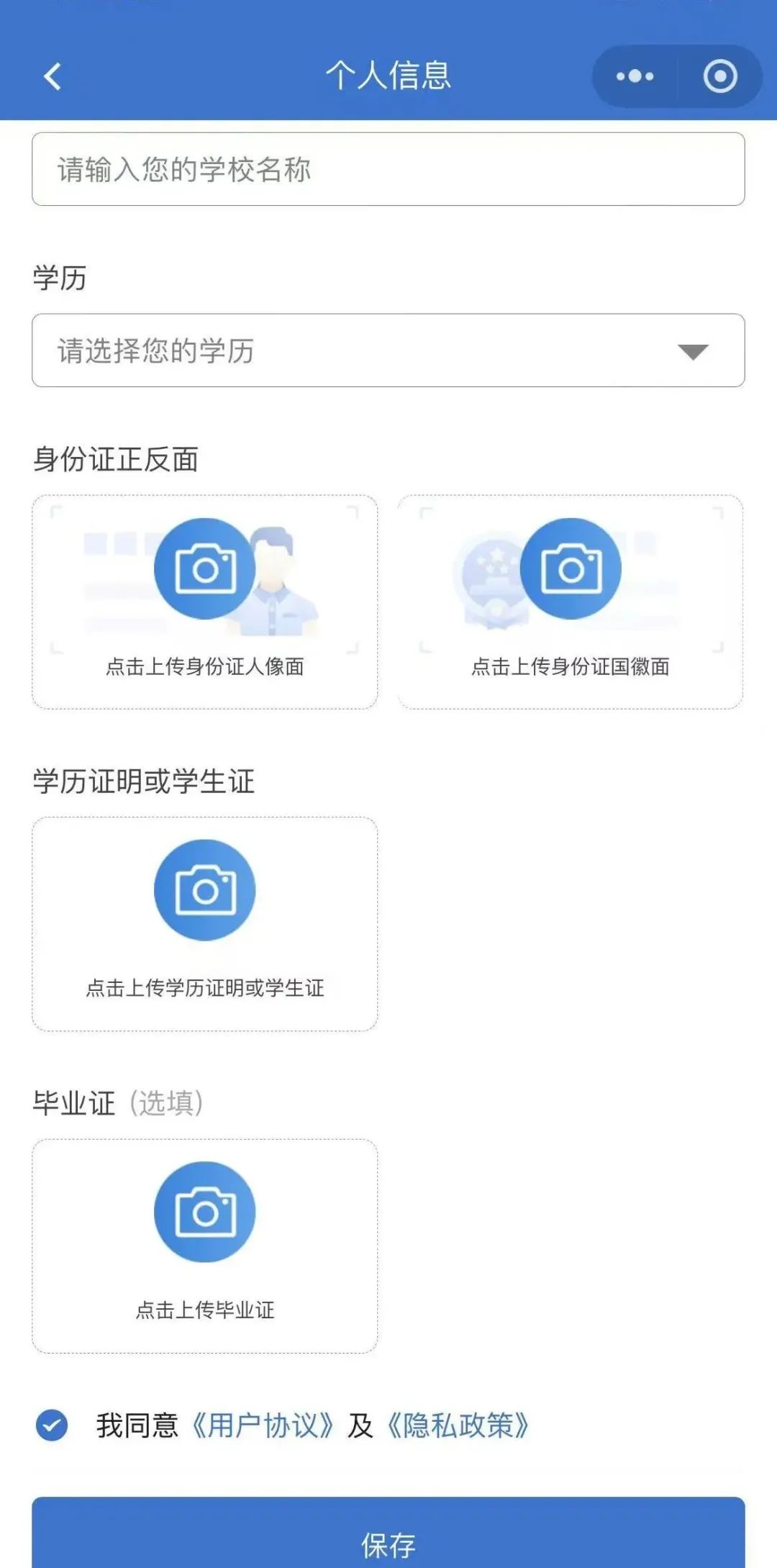This screenshot has width=777, height=1568.
Task: Click the camera icon under 学历证明或学生证
Action: (205, 889)
